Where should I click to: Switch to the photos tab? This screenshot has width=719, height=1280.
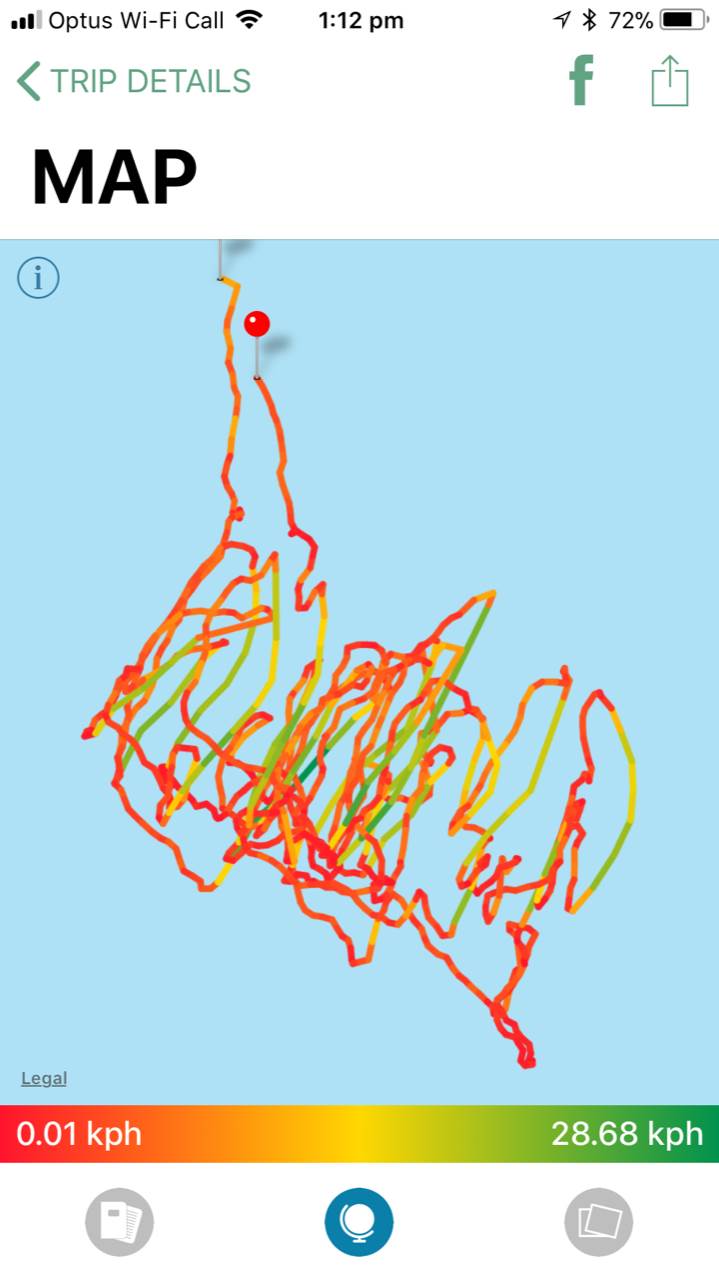click(x=599, y=1221)
